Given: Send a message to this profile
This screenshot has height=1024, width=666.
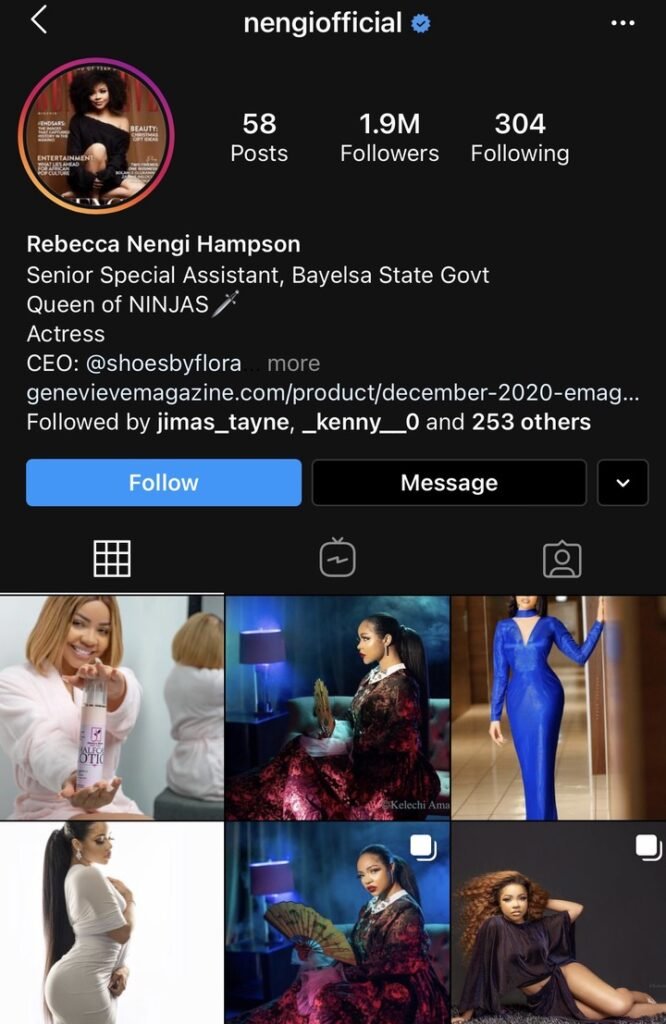Looking at the screenshot, I should 449,483.
